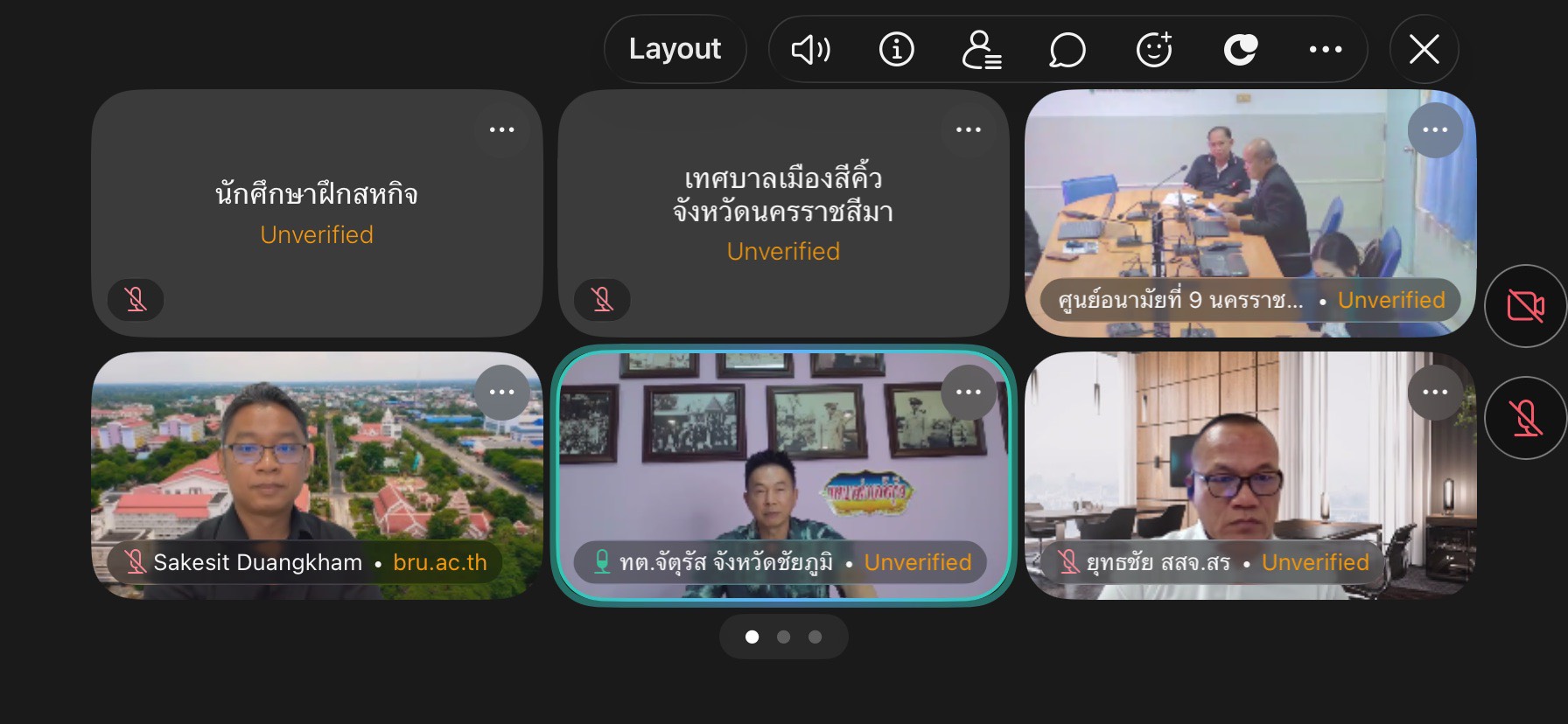Open the toolbar's more options menu
Image resolution: width=1568 pixels, height=724 pixels.
click(1325, 49)
